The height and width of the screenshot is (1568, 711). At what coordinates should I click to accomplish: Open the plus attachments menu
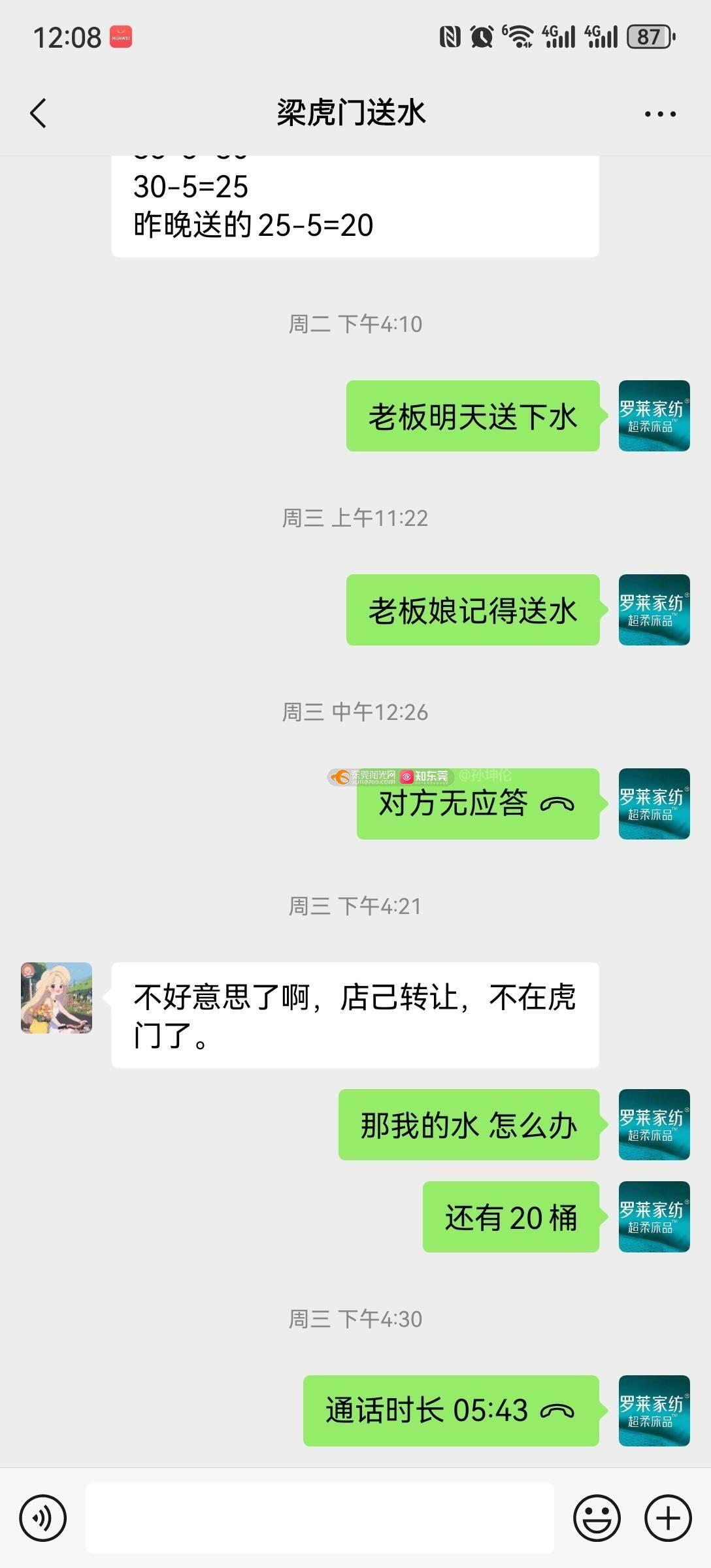click(668, 1518)
